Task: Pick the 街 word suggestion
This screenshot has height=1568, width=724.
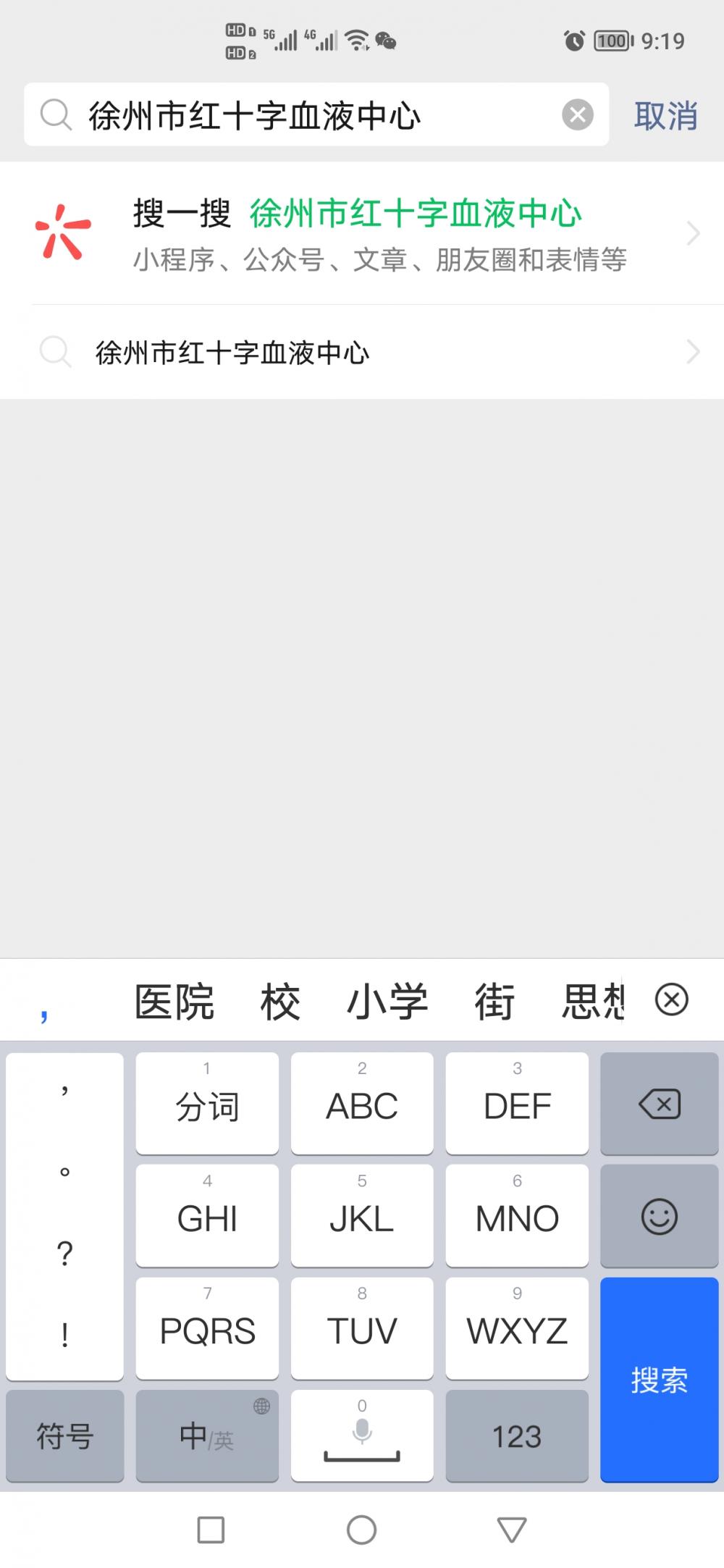Action: coord(494,1002)
